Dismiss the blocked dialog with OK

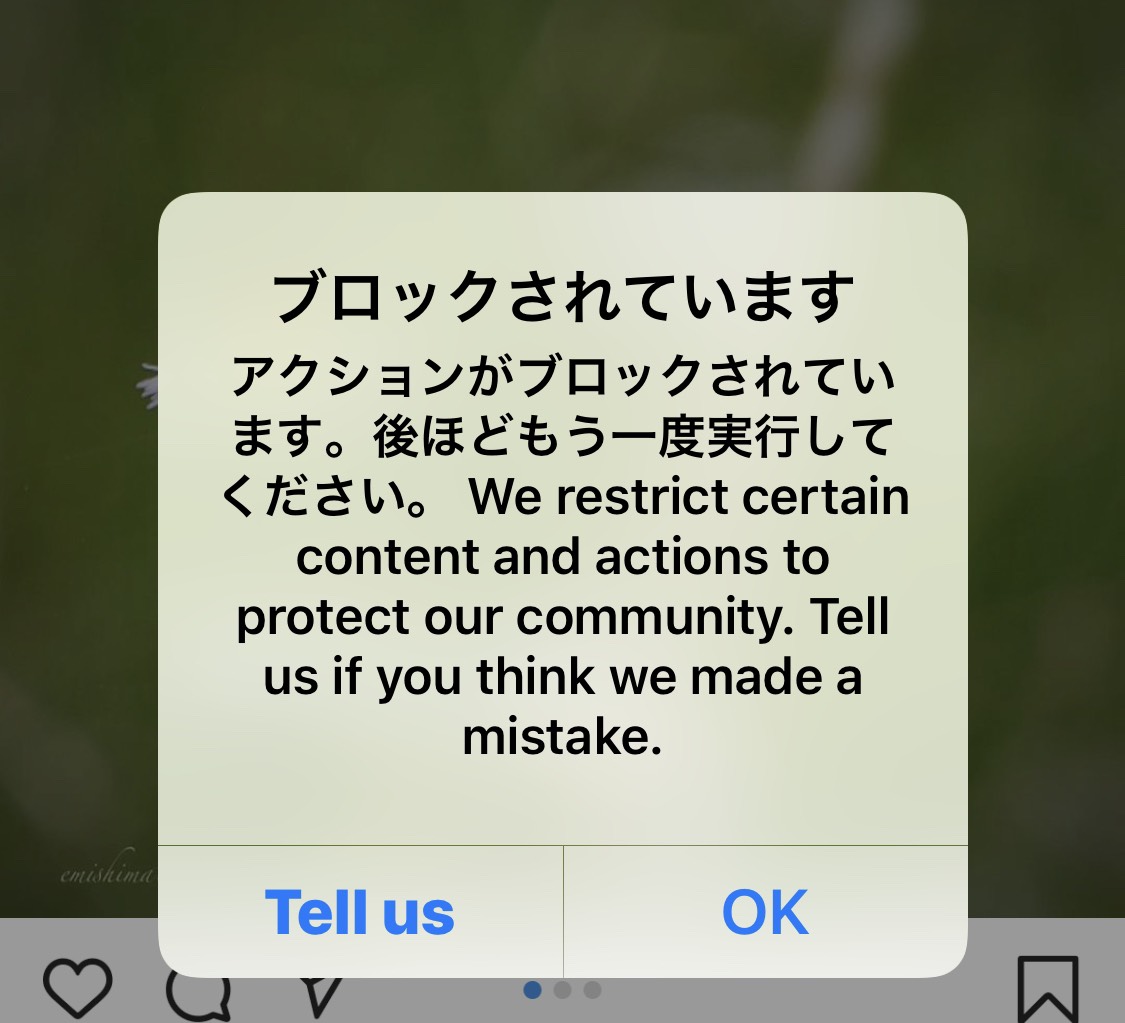click(x=766, y=912)
